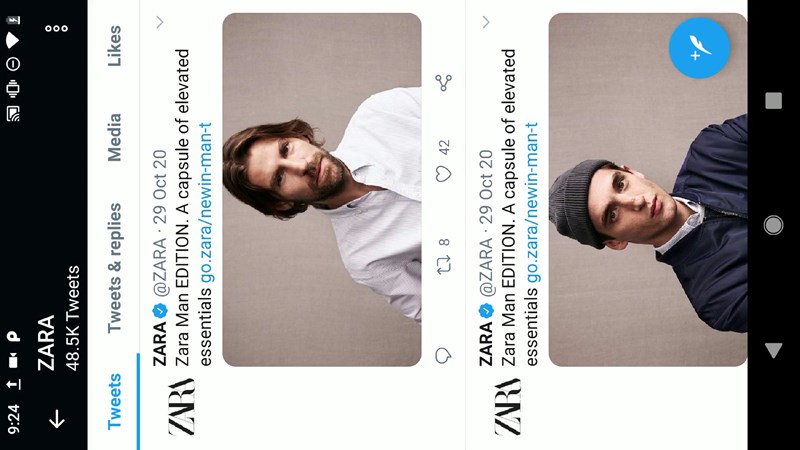View photo of man in grey beanie

click(x=647, y=190)
